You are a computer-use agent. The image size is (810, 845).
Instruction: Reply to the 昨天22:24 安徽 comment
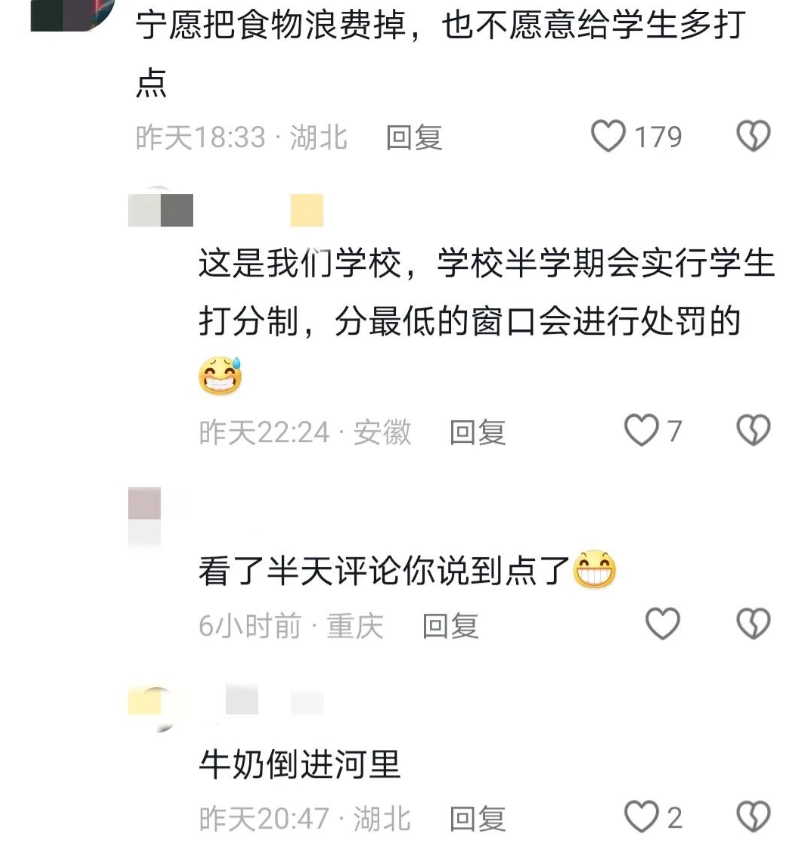pyautogui.click(x=477, y=432)
